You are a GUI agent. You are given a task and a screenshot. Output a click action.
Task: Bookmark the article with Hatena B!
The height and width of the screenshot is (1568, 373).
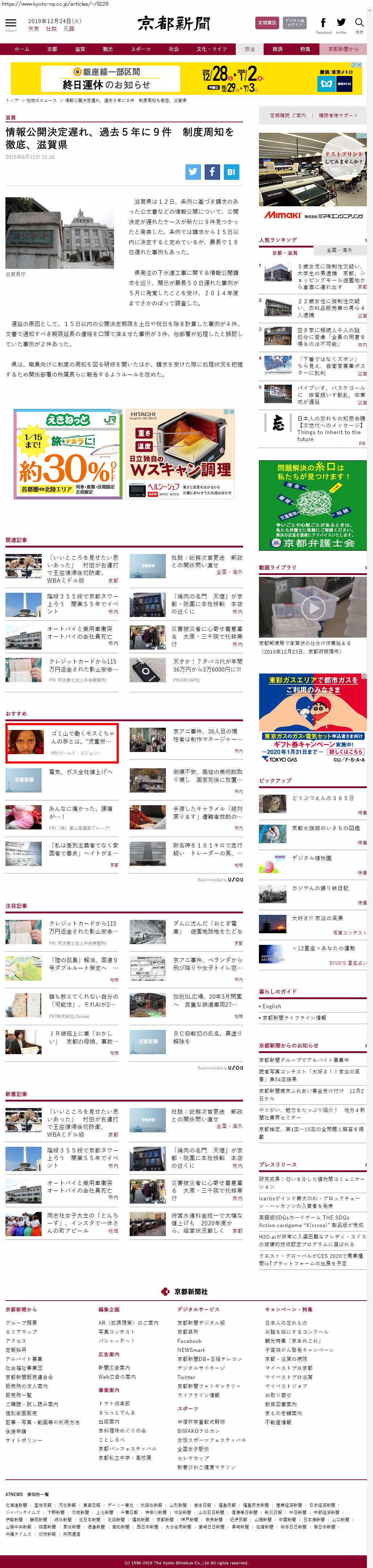231,172
